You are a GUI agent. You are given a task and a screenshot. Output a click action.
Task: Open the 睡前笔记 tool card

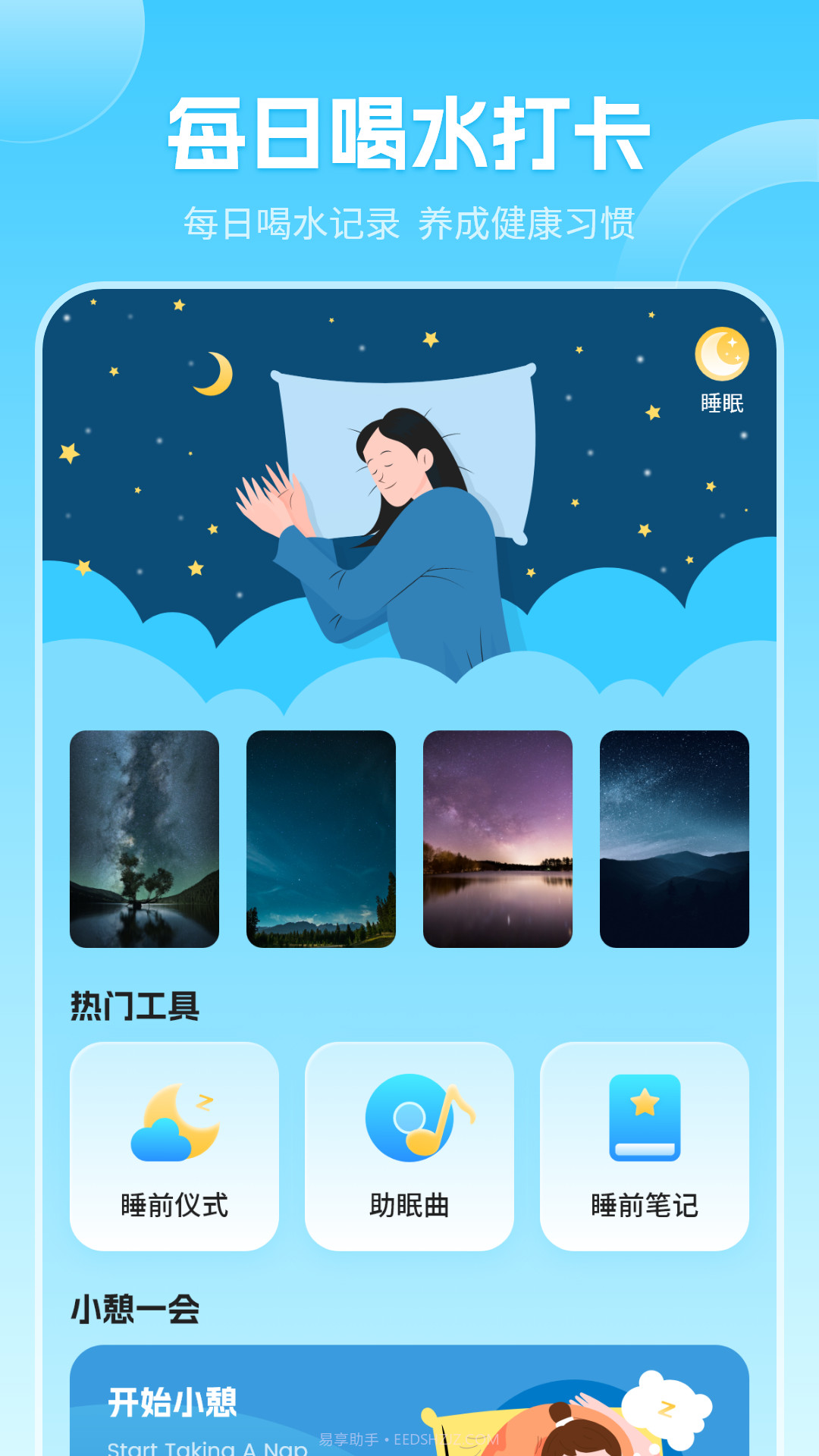point(645,1145)
